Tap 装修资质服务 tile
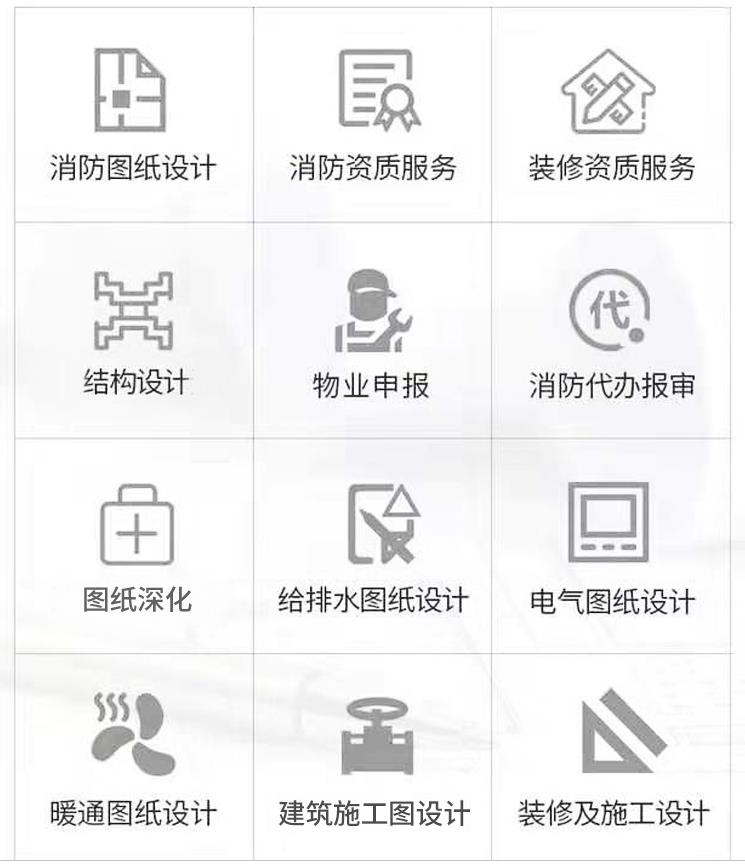745x864 pixels. click(612, 115)
